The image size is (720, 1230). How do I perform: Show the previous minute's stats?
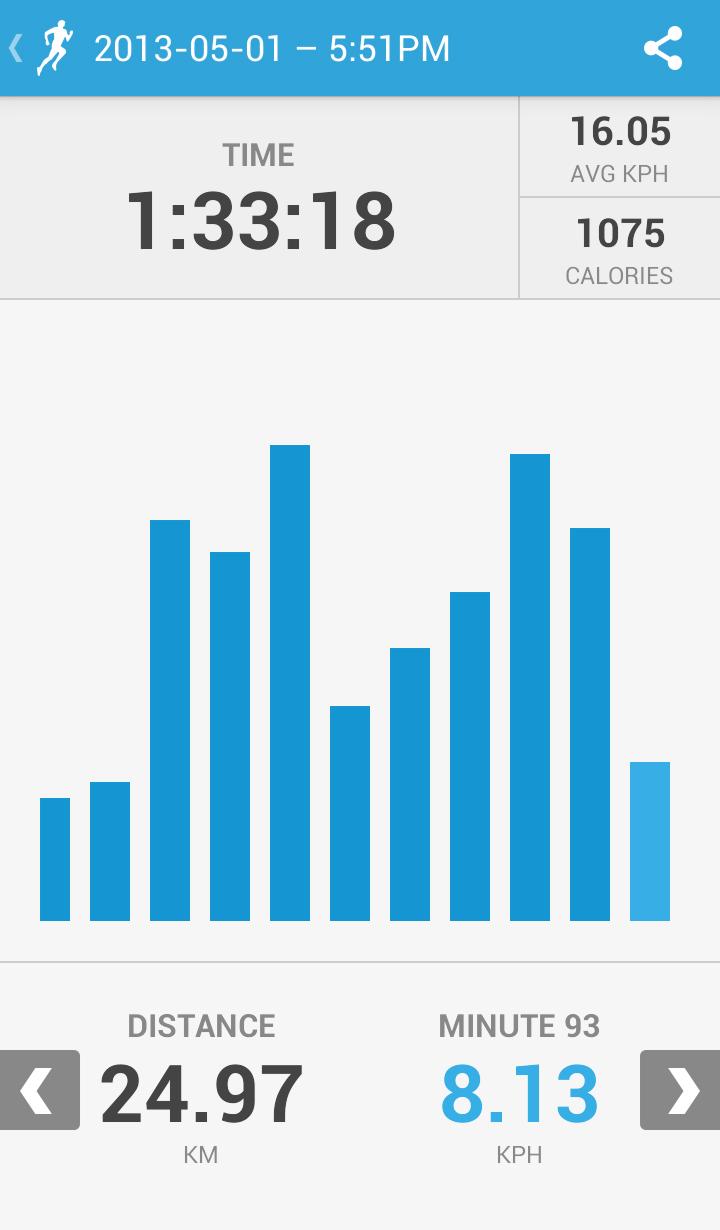point(39,1090)
